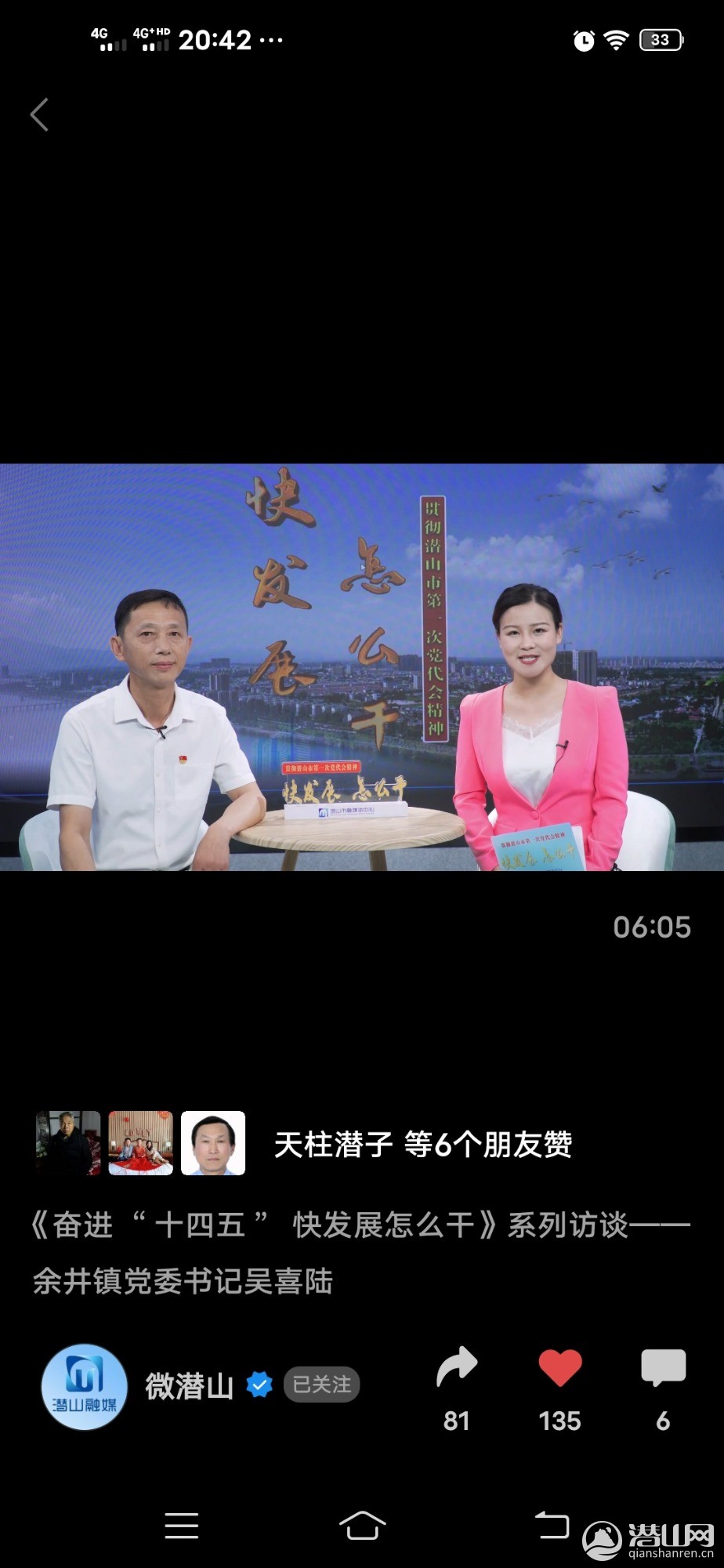Tap the interview video to play or pause
724x1568 pixels.
[362, 666]
